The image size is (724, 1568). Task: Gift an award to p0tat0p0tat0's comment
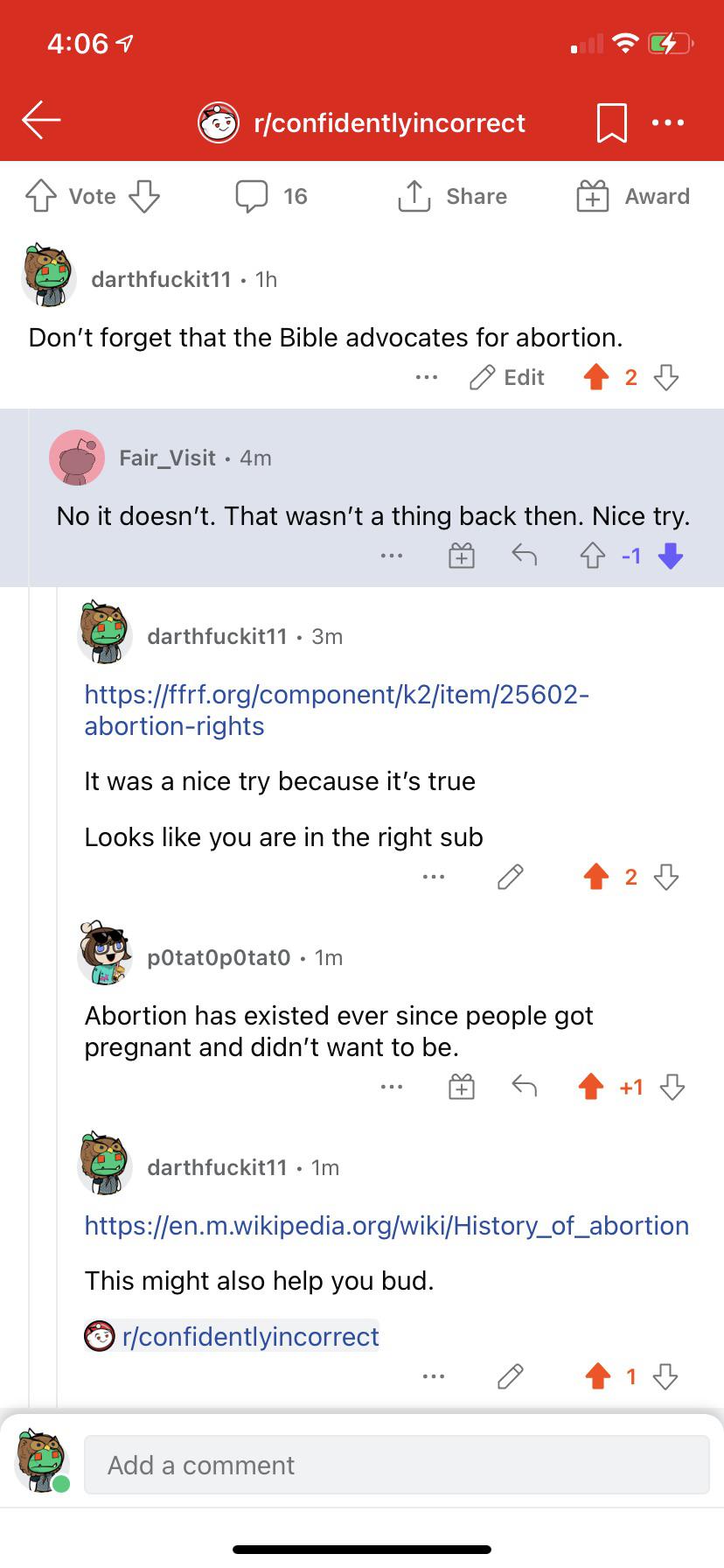pyautogui.click(x=462, y=1086)
